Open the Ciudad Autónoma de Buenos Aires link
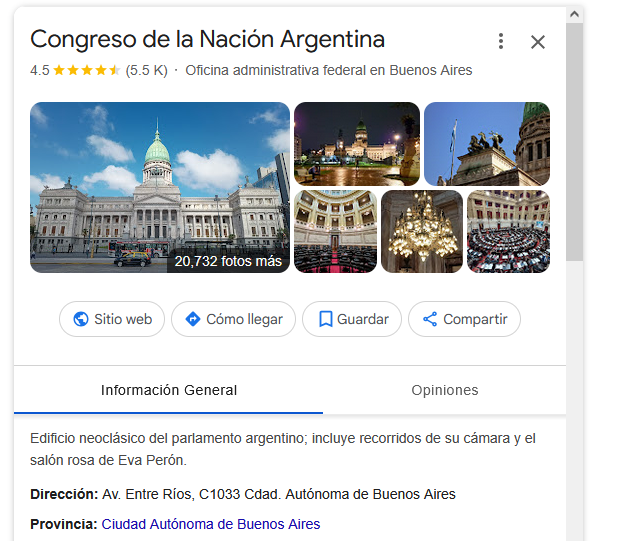The height and width of the screenshot is (541, 624). click(211, 524)
